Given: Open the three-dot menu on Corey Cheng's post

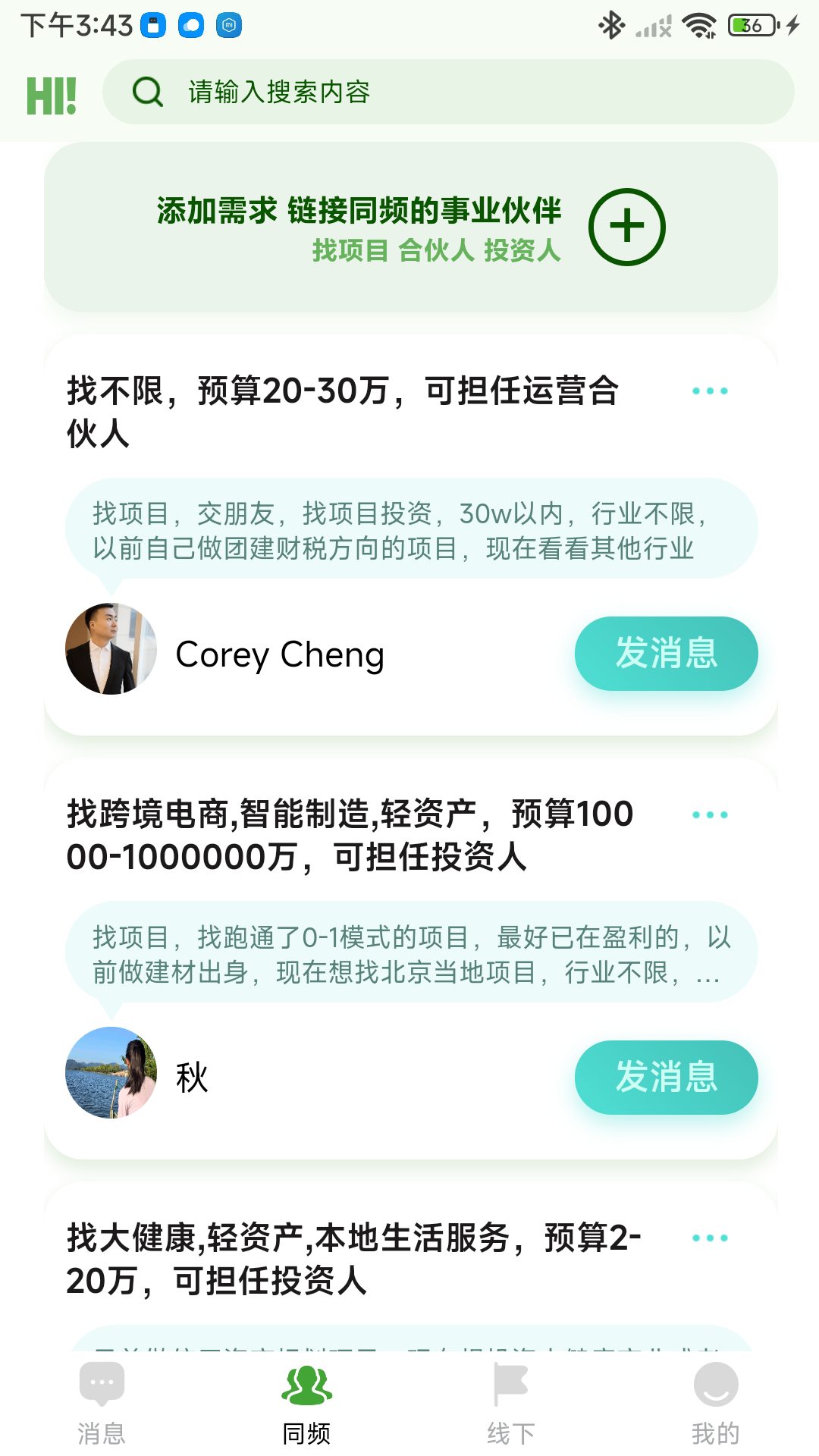Looking at the screenshot, I should (x=710, y=391).
